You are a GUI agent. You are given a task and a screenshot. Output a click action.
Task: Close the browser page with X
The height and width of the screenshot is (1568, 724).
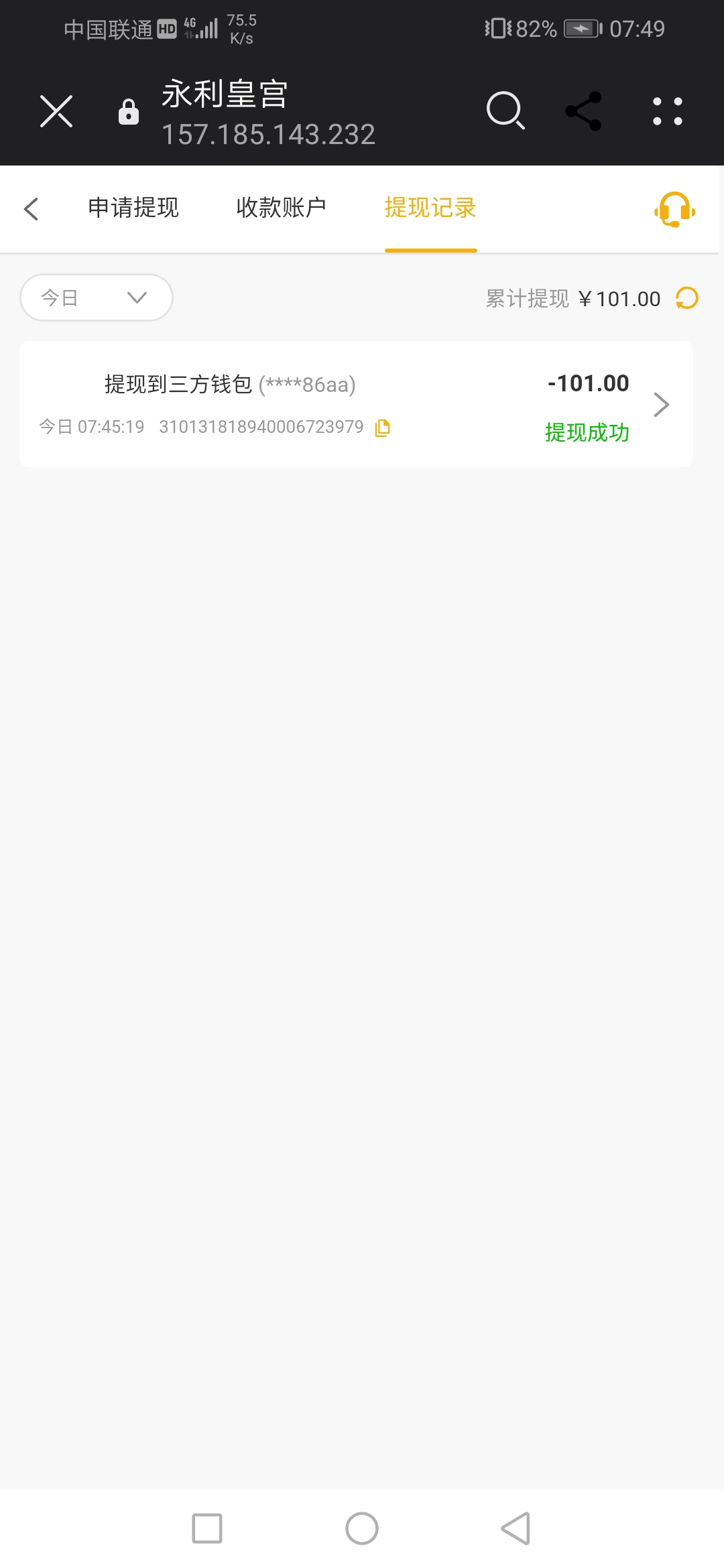[56, 111]
